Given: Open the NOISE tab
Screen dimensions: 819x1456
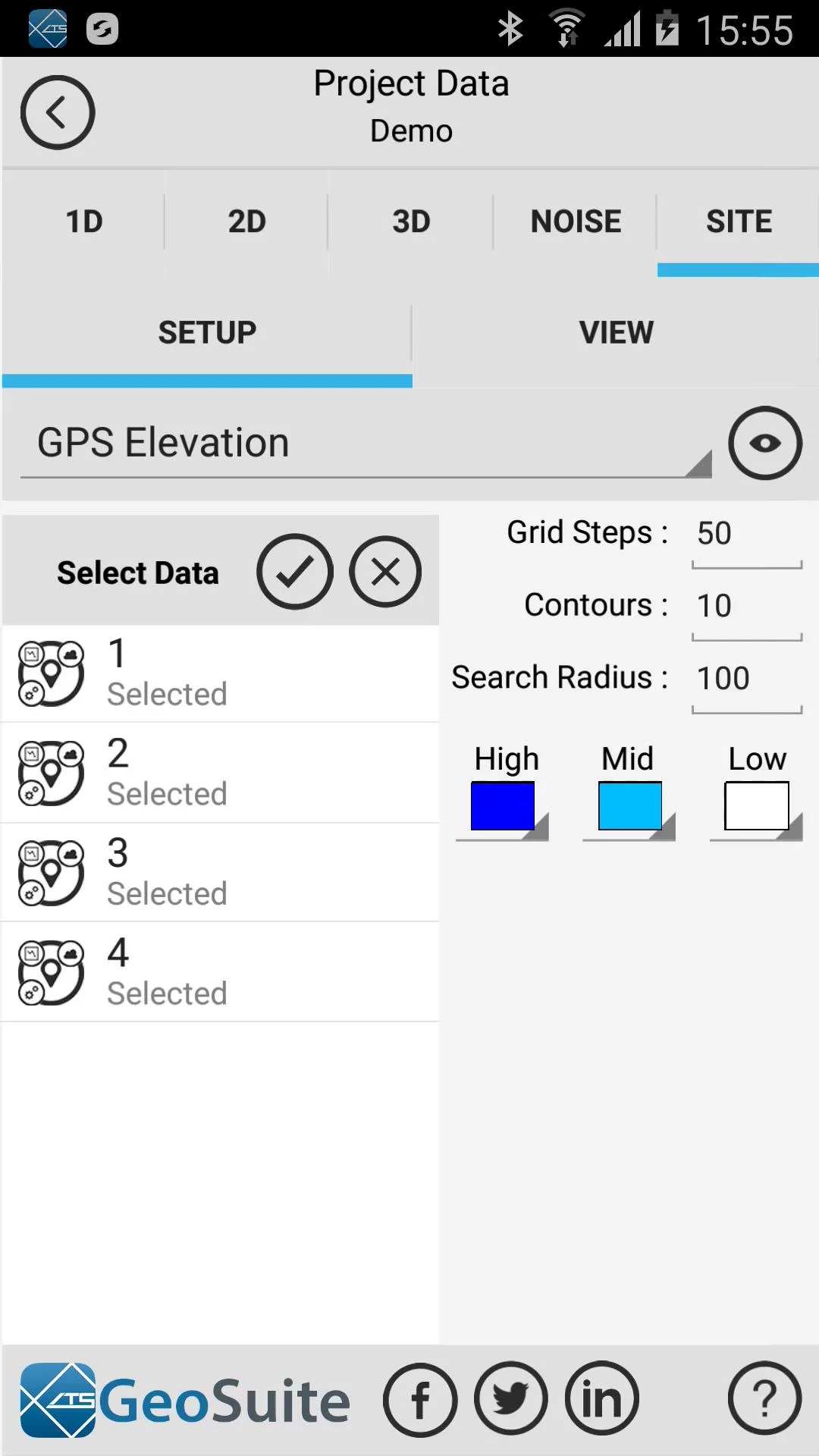Looking at the screenshot, I should click(x=576, y=222).
